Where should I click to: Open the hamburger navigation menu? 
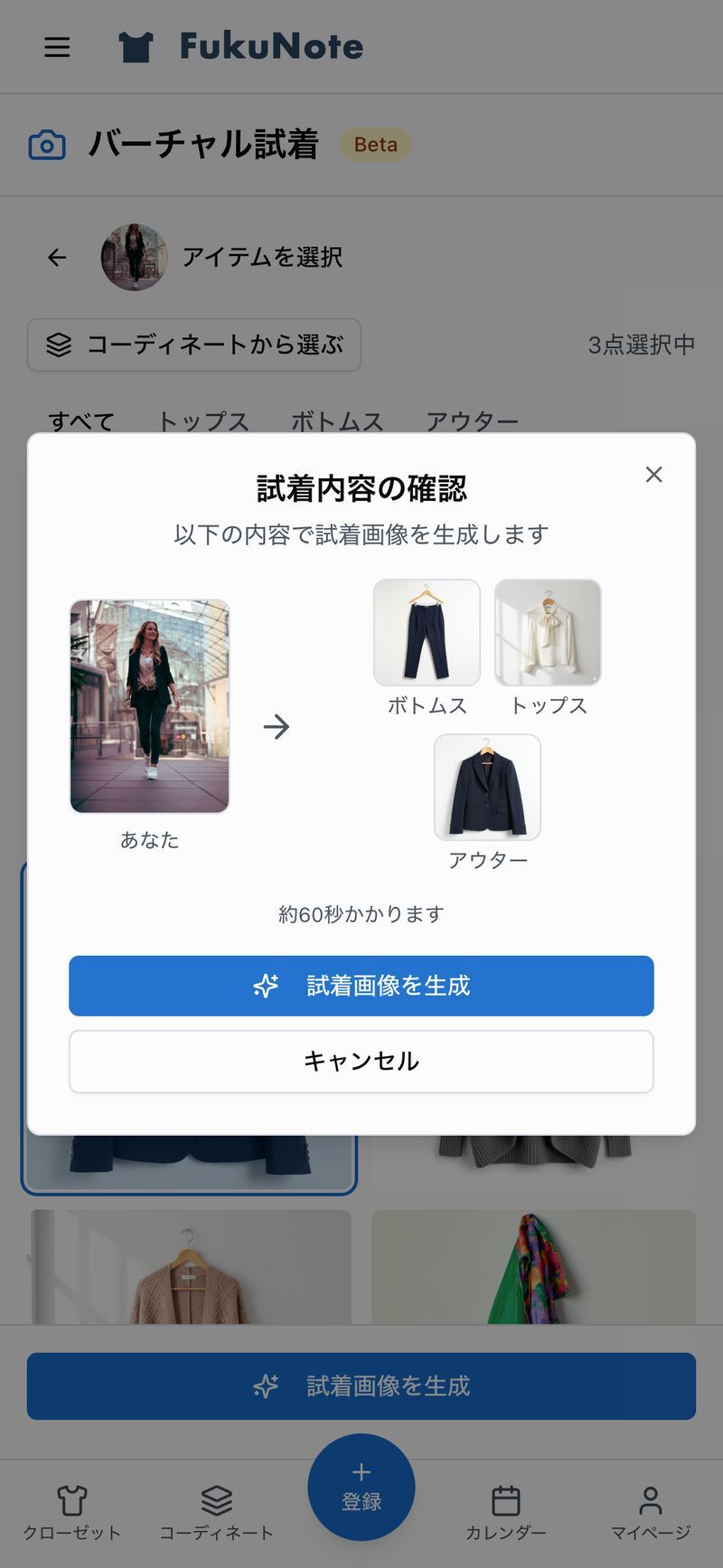point(57,47)
